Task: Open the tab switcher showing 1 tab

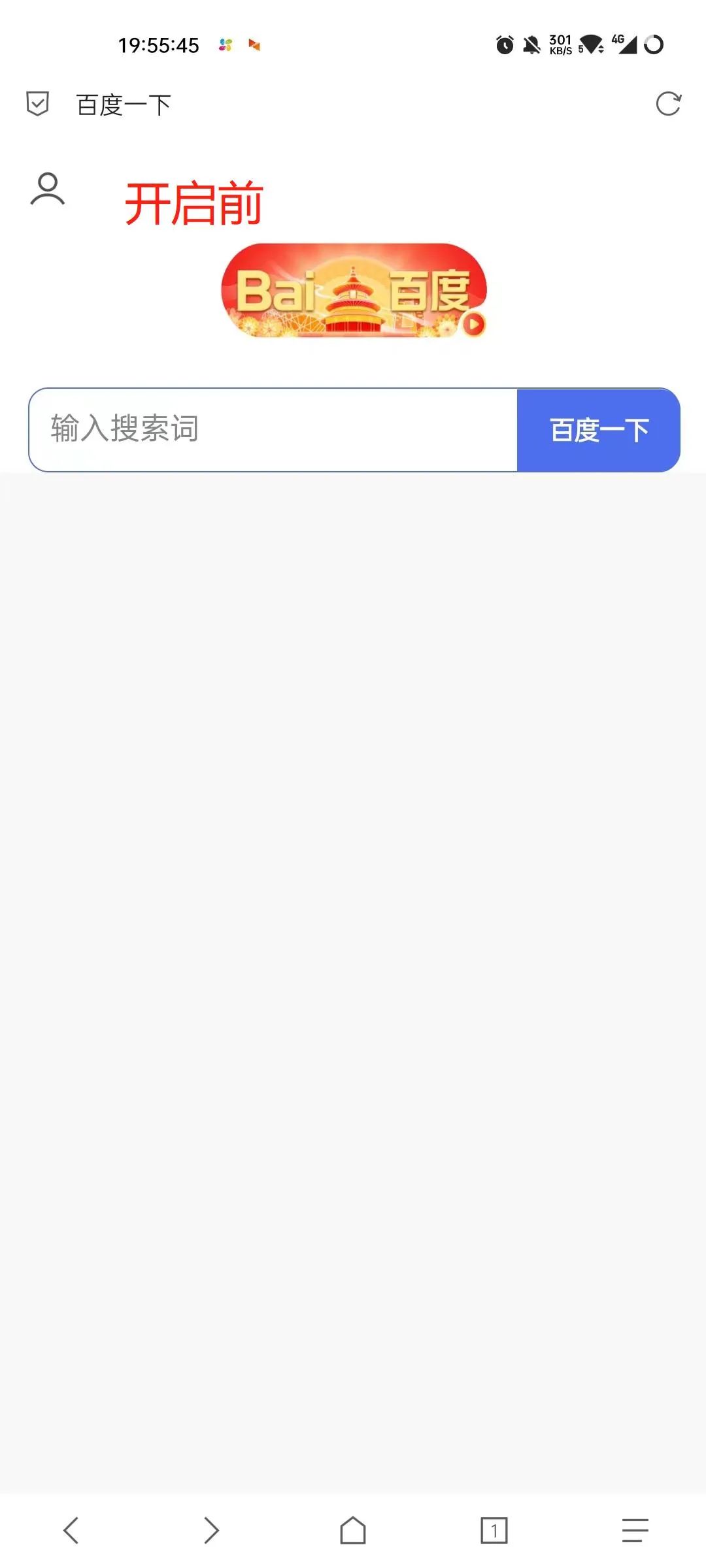Action: (x=494, y=1530)
